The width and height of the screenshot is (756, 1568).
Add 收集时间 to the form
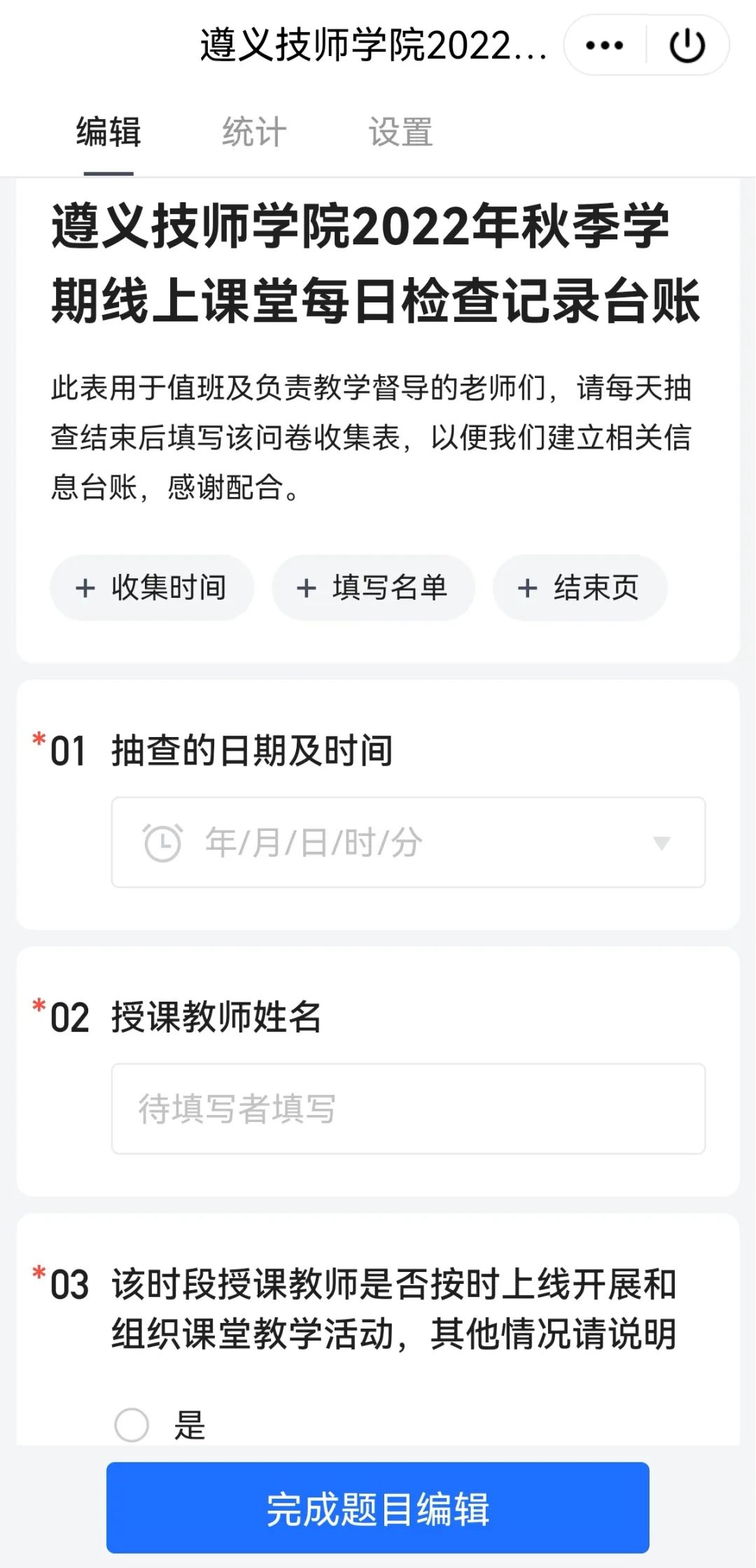(151, 587)
